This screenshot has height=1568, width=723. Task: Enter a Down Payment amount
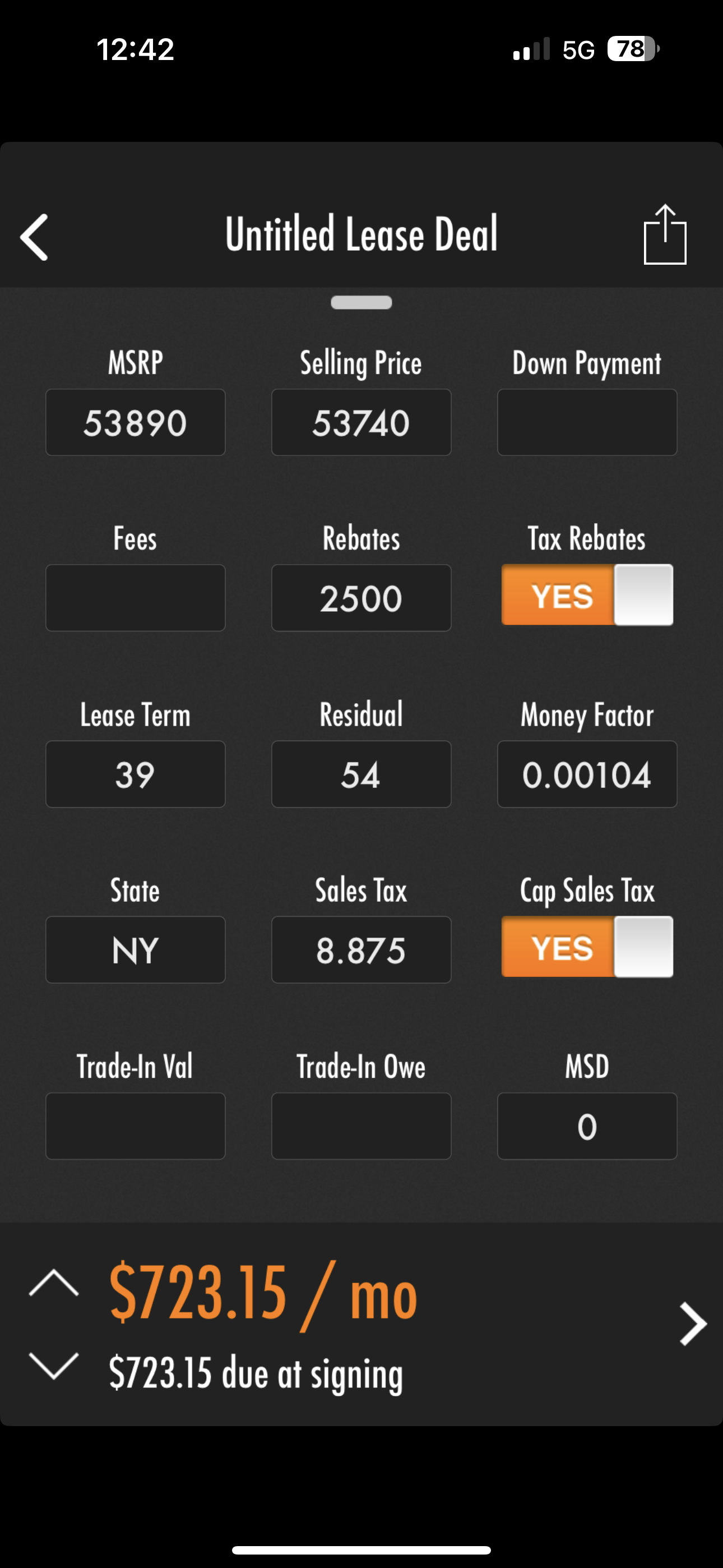point(587,422)
